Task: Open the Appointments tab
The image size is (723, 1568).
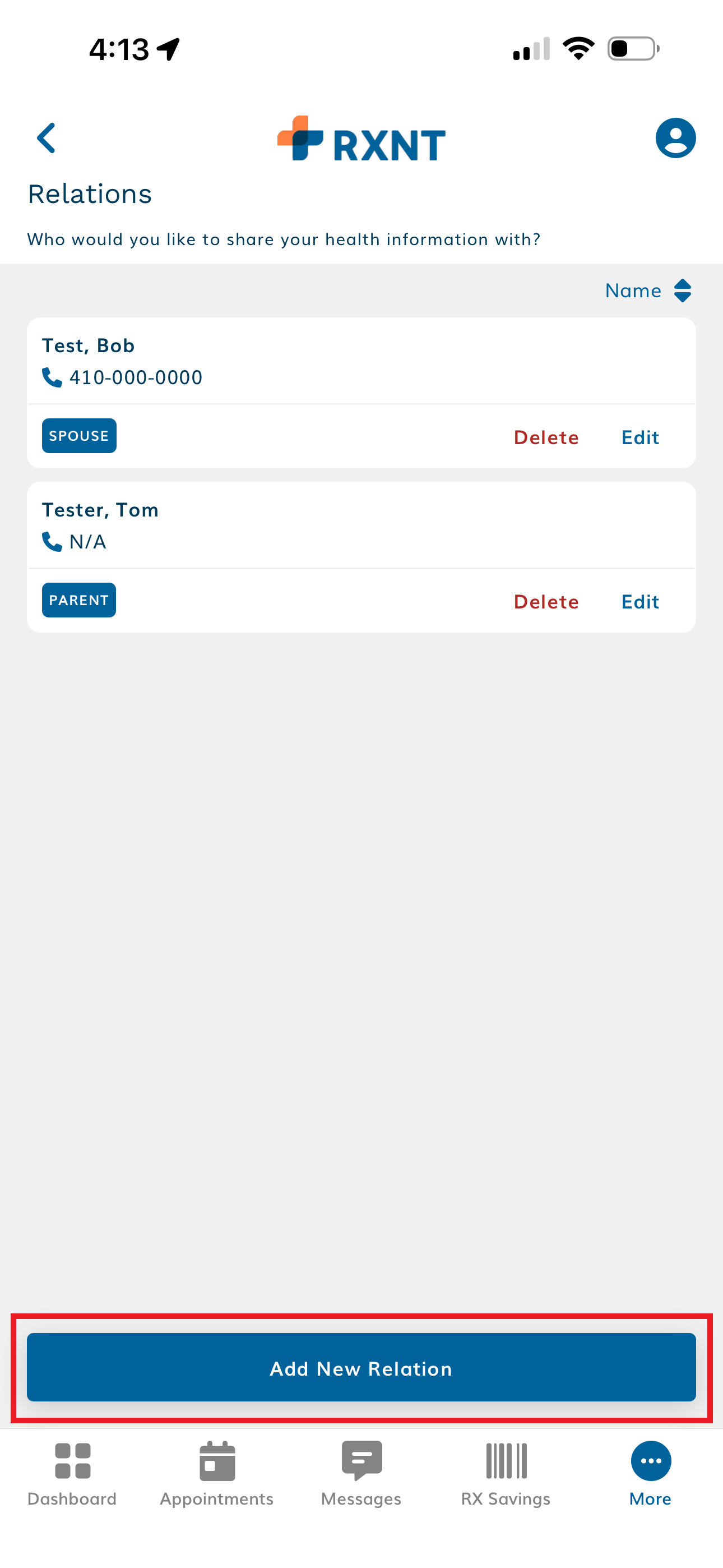Action: 217,1473
